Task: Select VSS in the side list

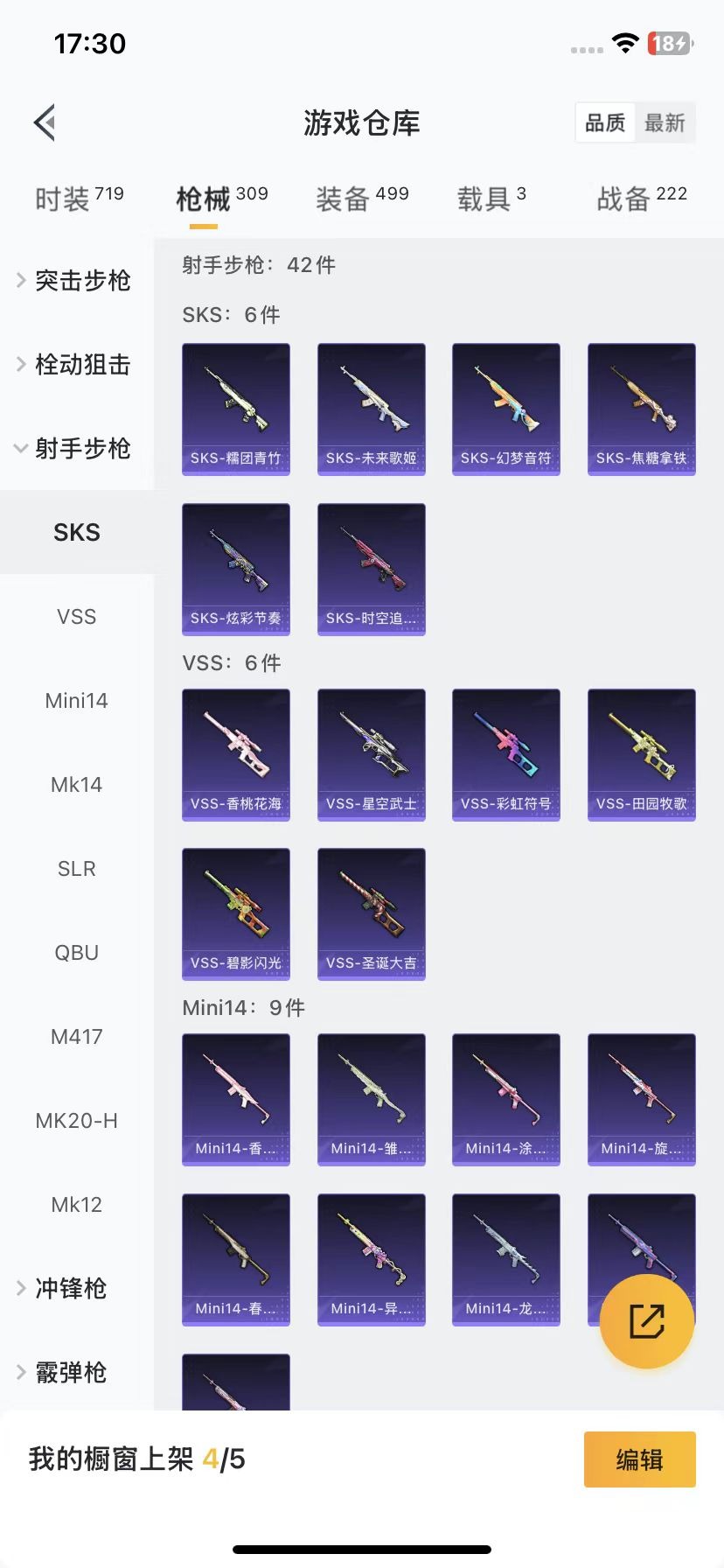Action: click(76, 616)
